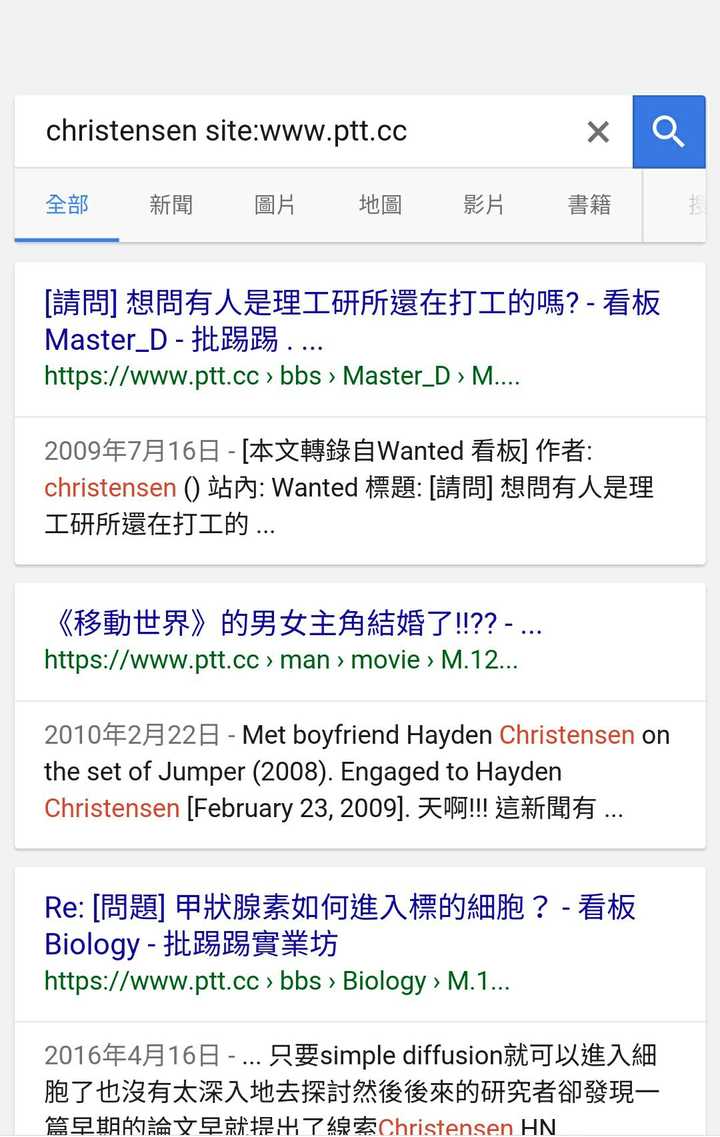Open the partially visible tab at right edge

(x=697, y=205)
